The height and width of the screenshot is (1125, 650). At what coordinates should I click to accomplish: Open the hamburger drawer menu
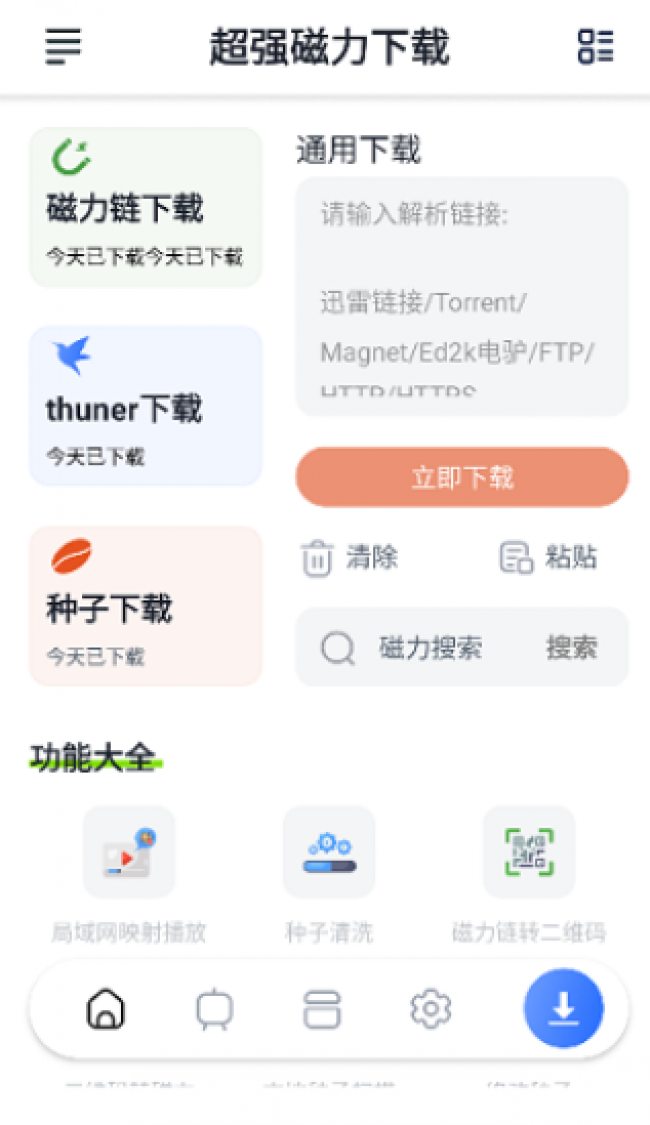(63, 47)
